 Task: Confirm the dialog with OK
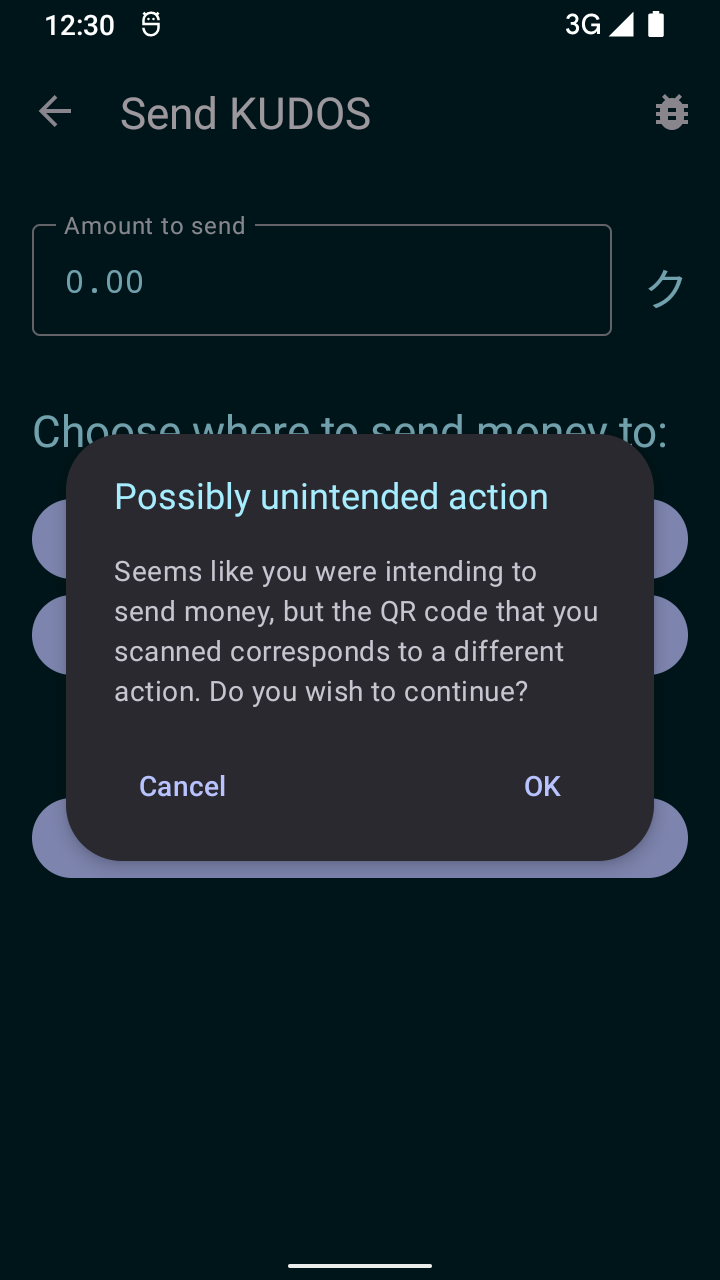[x=542, y=786]
